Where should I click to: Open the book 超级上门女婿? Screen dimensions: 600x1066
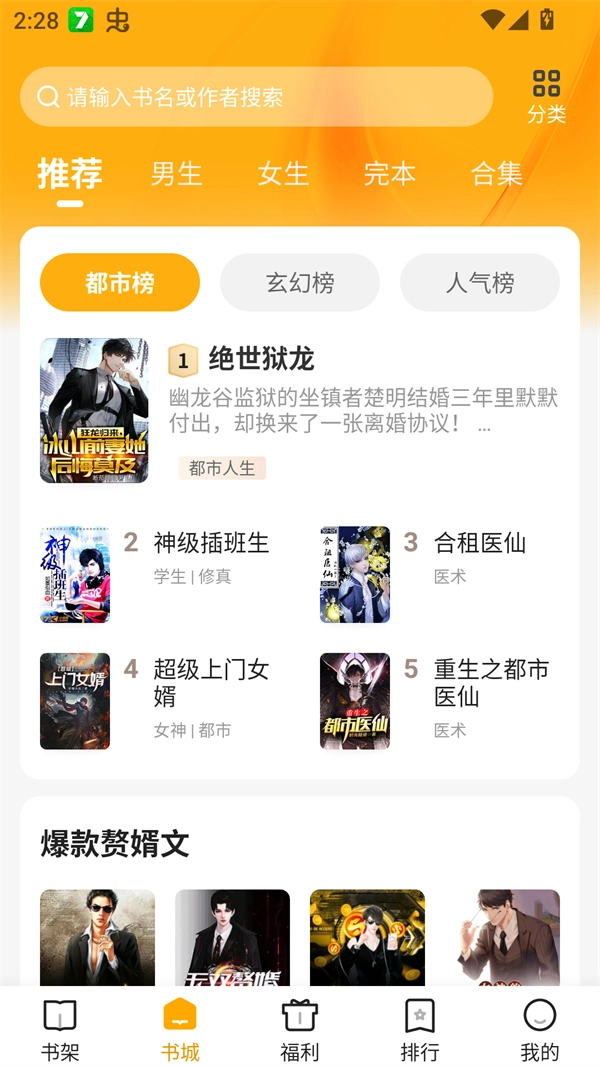click(210, 683)
